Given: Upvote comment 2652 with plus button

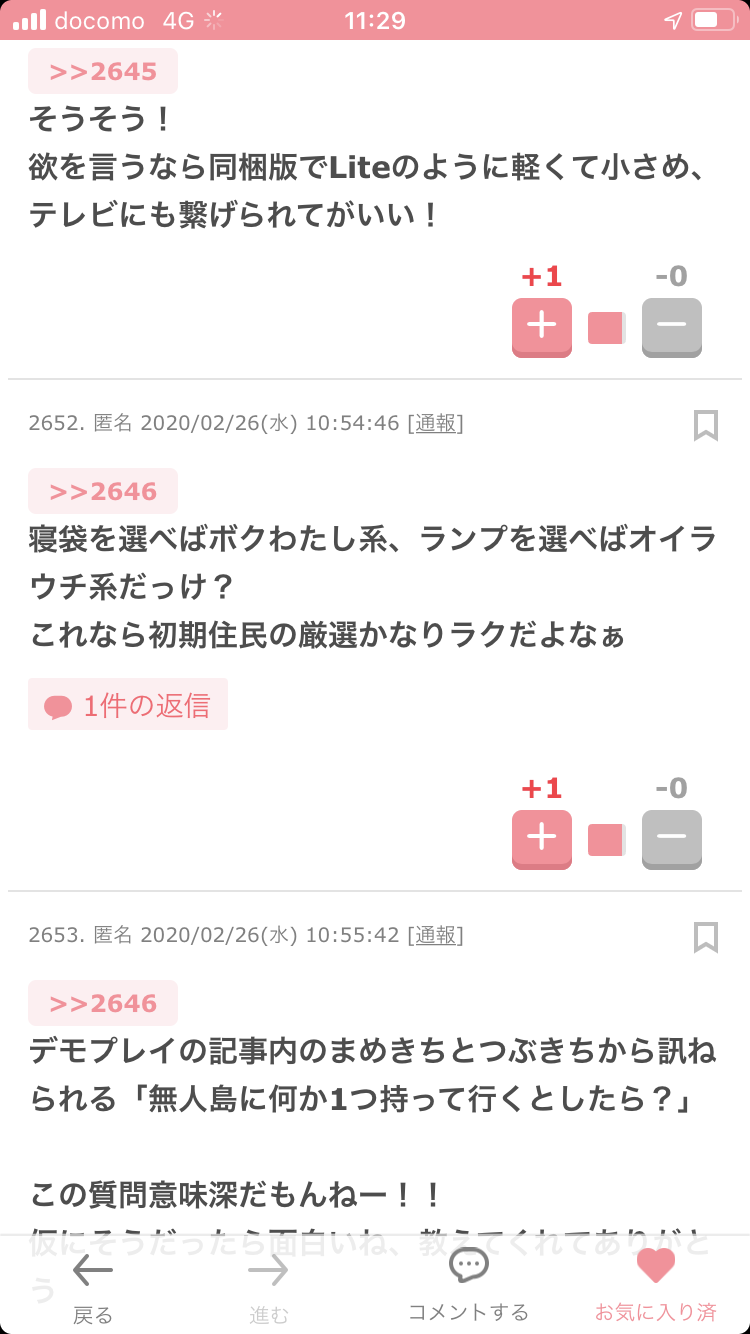Looking at the screenshot, I should pos(542,839).
